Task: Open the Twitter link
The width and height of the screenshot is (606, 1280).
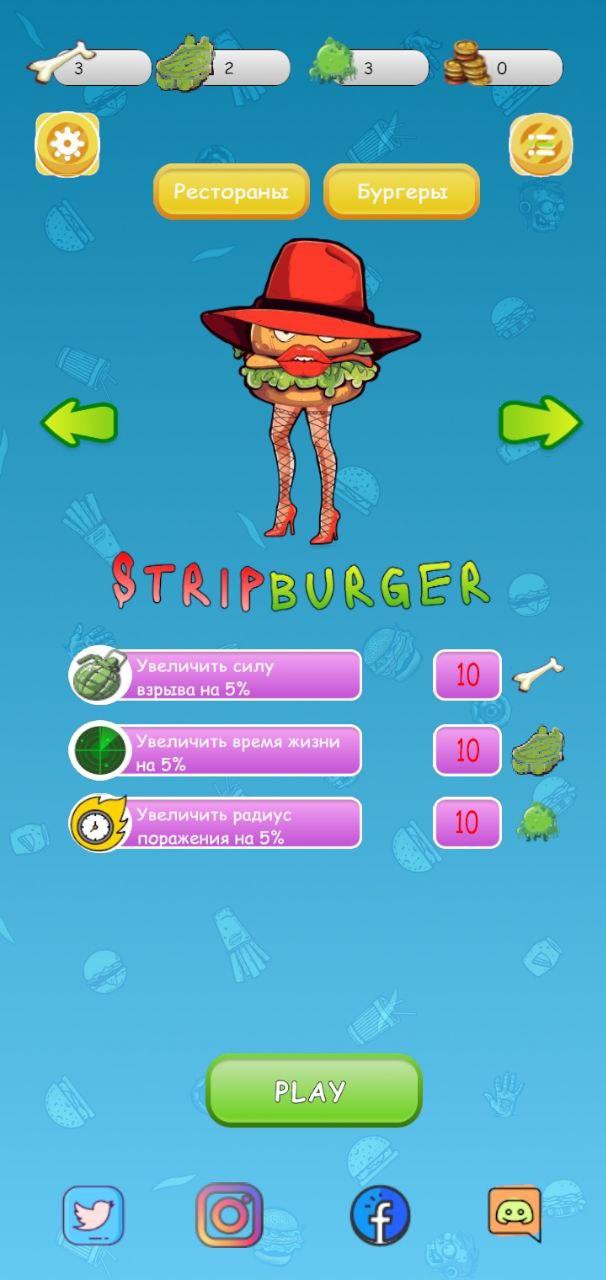Action: [x=93, y=1215]
